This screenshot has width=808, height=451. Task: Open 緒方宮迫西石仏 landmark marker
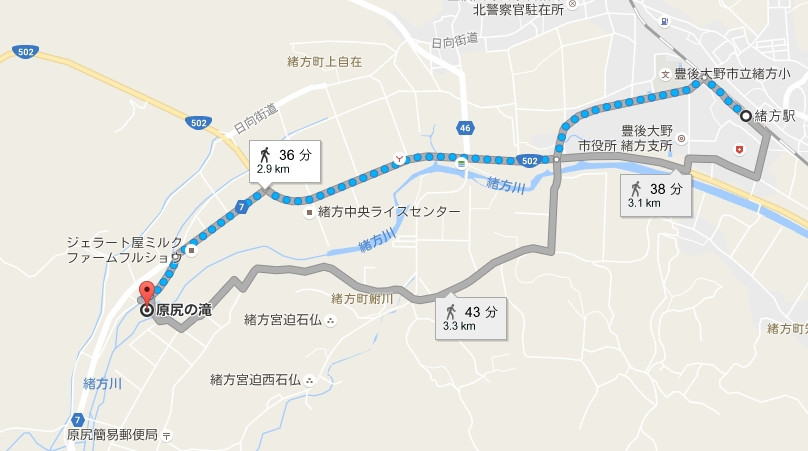310,380
